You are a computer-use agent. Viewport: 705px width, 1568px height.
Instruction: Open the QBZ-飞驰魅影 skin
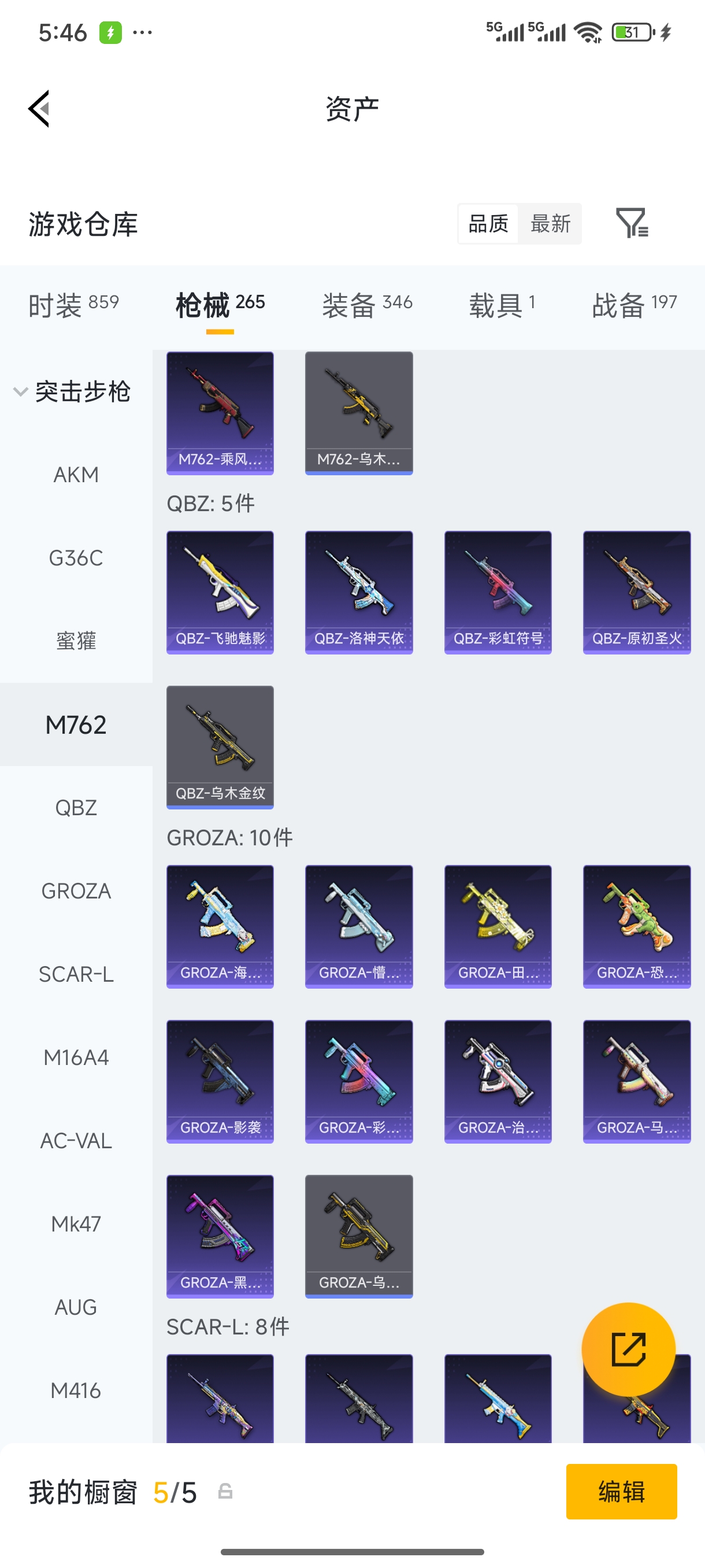tap(220, 591)
